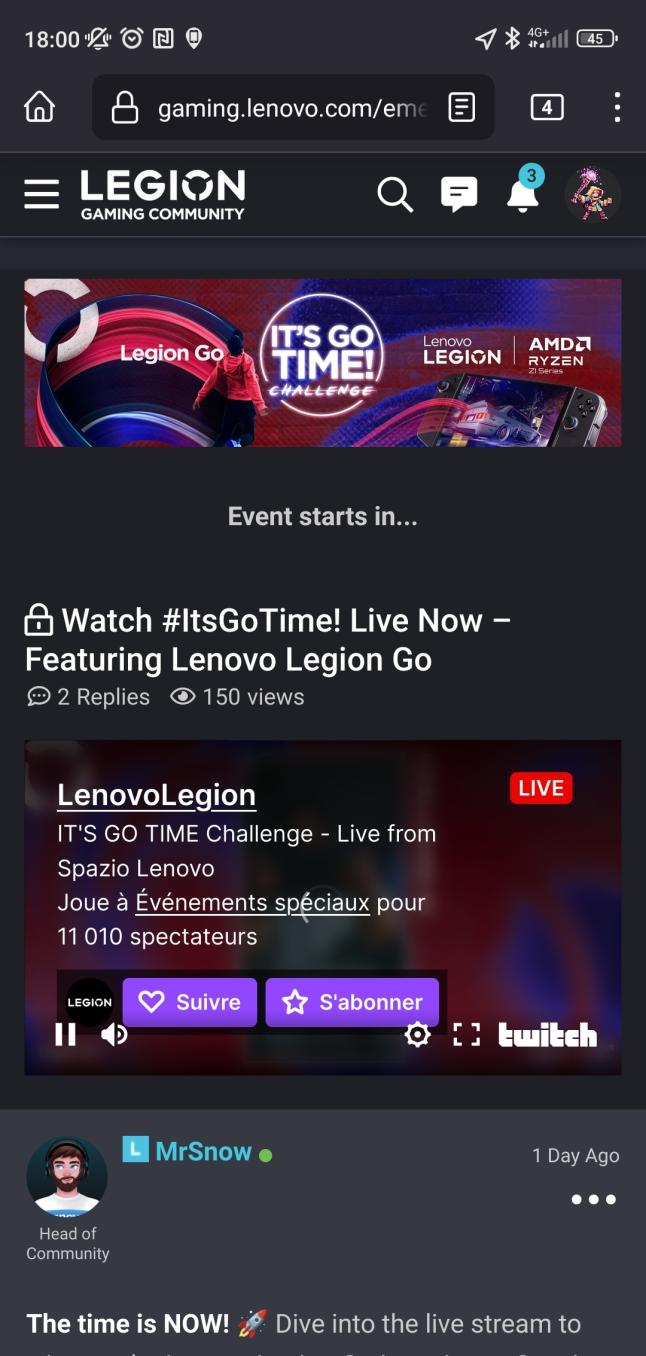Open the Legion hamburger menu
Image resolution: width=646 pixels, height=1356 pixels.
click(42, 194)
